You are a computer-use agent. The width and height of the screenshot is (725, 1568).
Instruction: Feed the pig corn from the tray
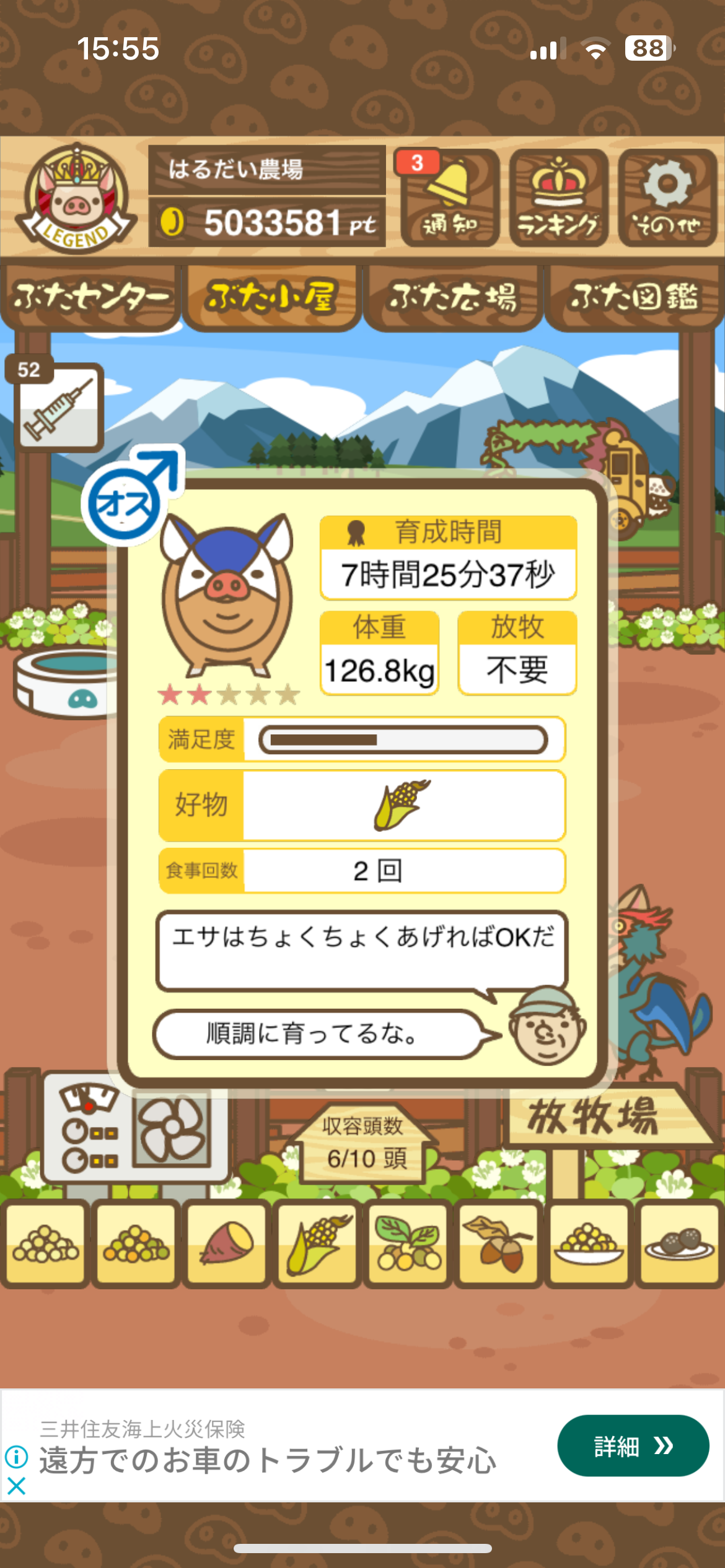tap(317, 1244)
